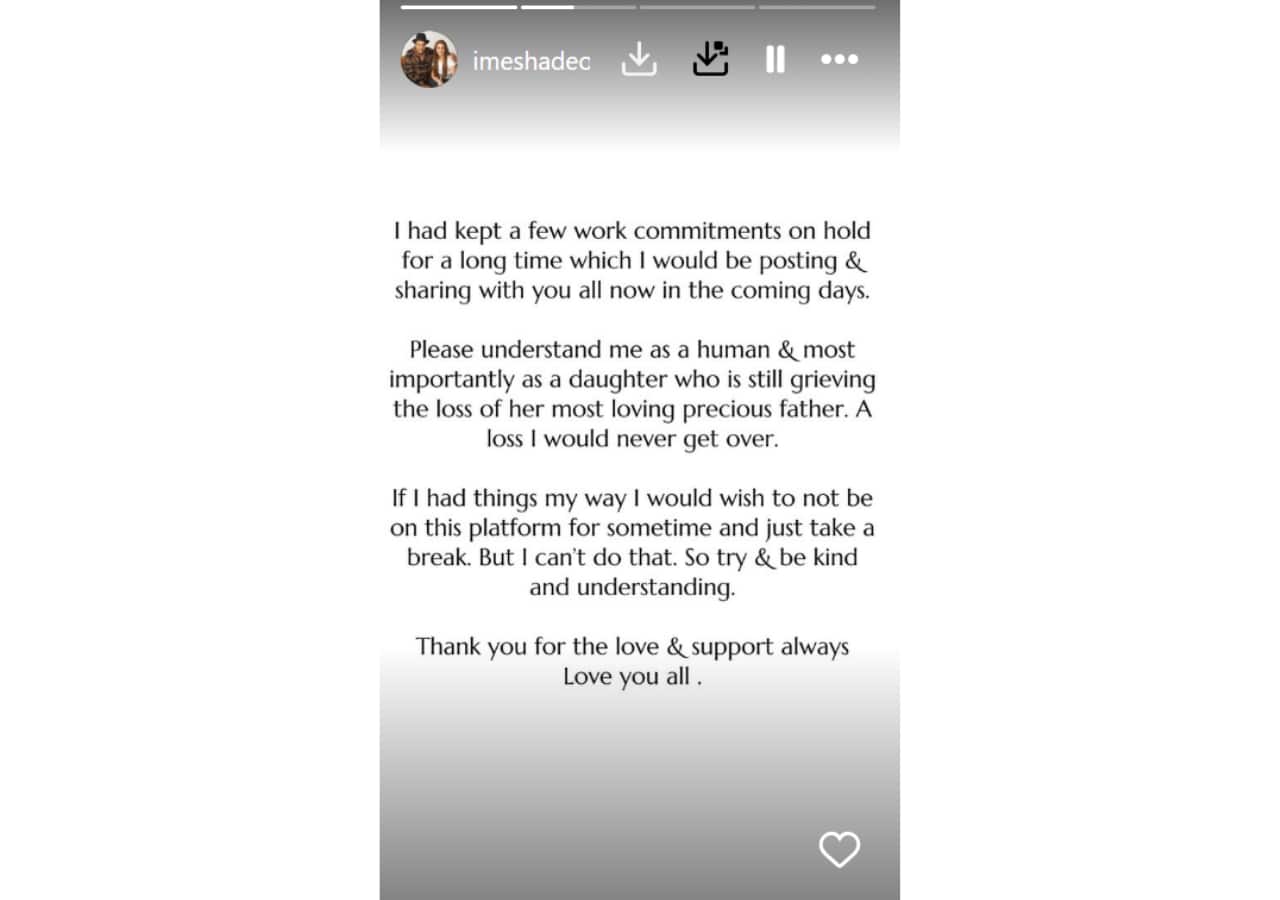1280x900 pixels.
Task: Open the three-dot more options menu
Action: point(839,60)
